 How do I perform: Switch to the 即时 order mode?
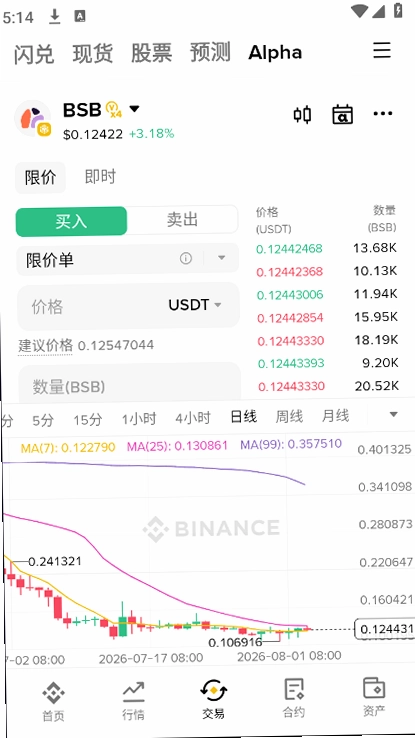click(x=100, y=177)
